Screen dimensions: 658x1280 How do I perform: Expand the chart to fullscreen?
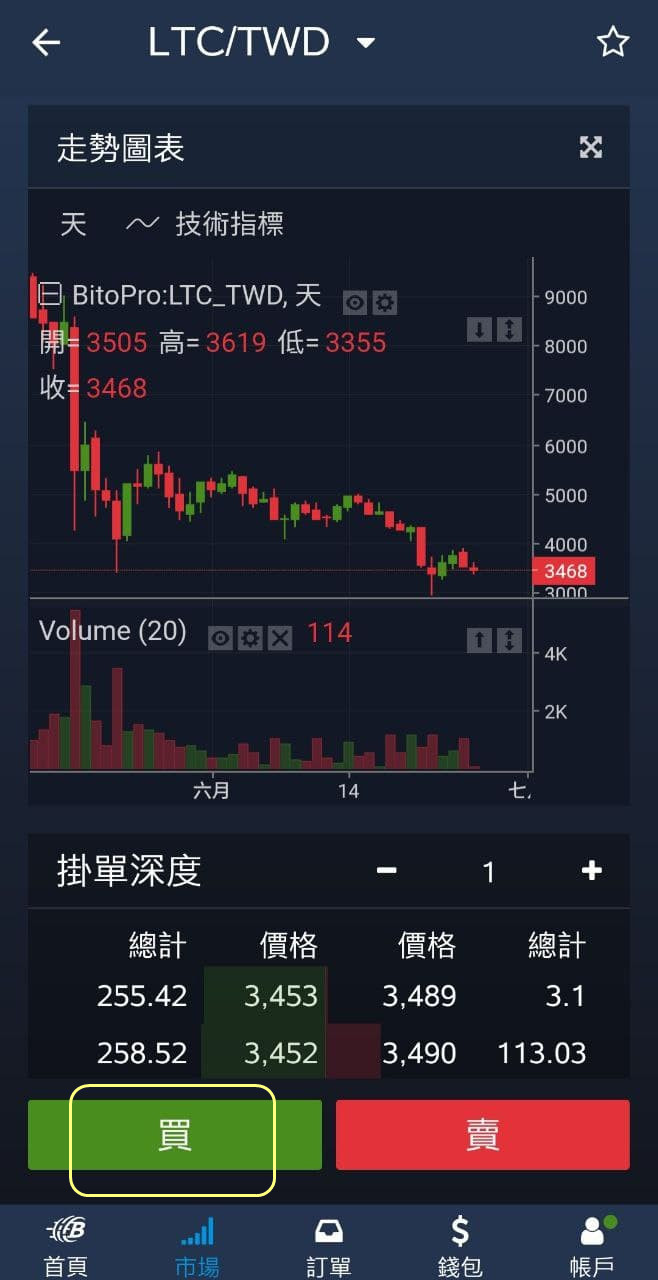591,148
